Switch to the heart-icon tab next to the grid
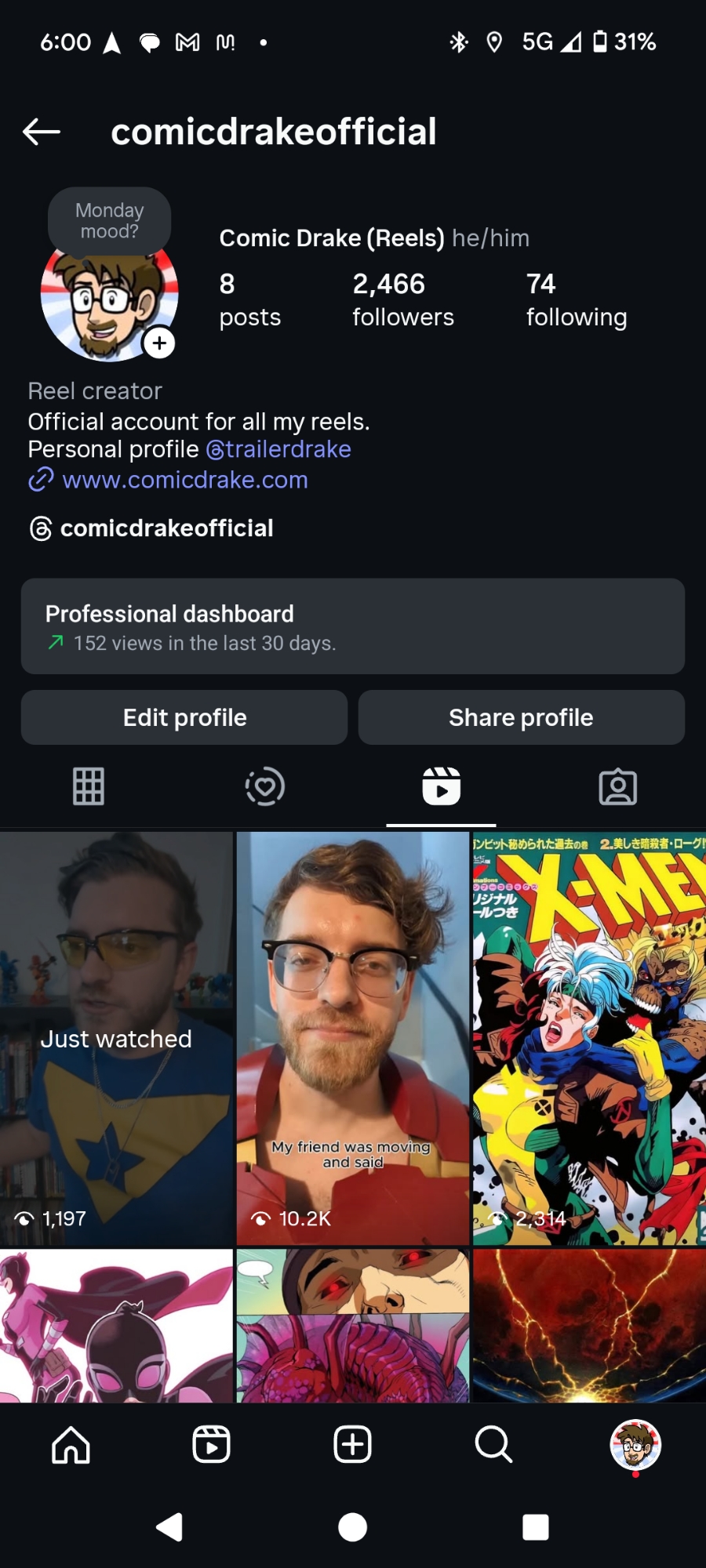706x1568 pixels. pyautogui.click(x=265, y=786)
